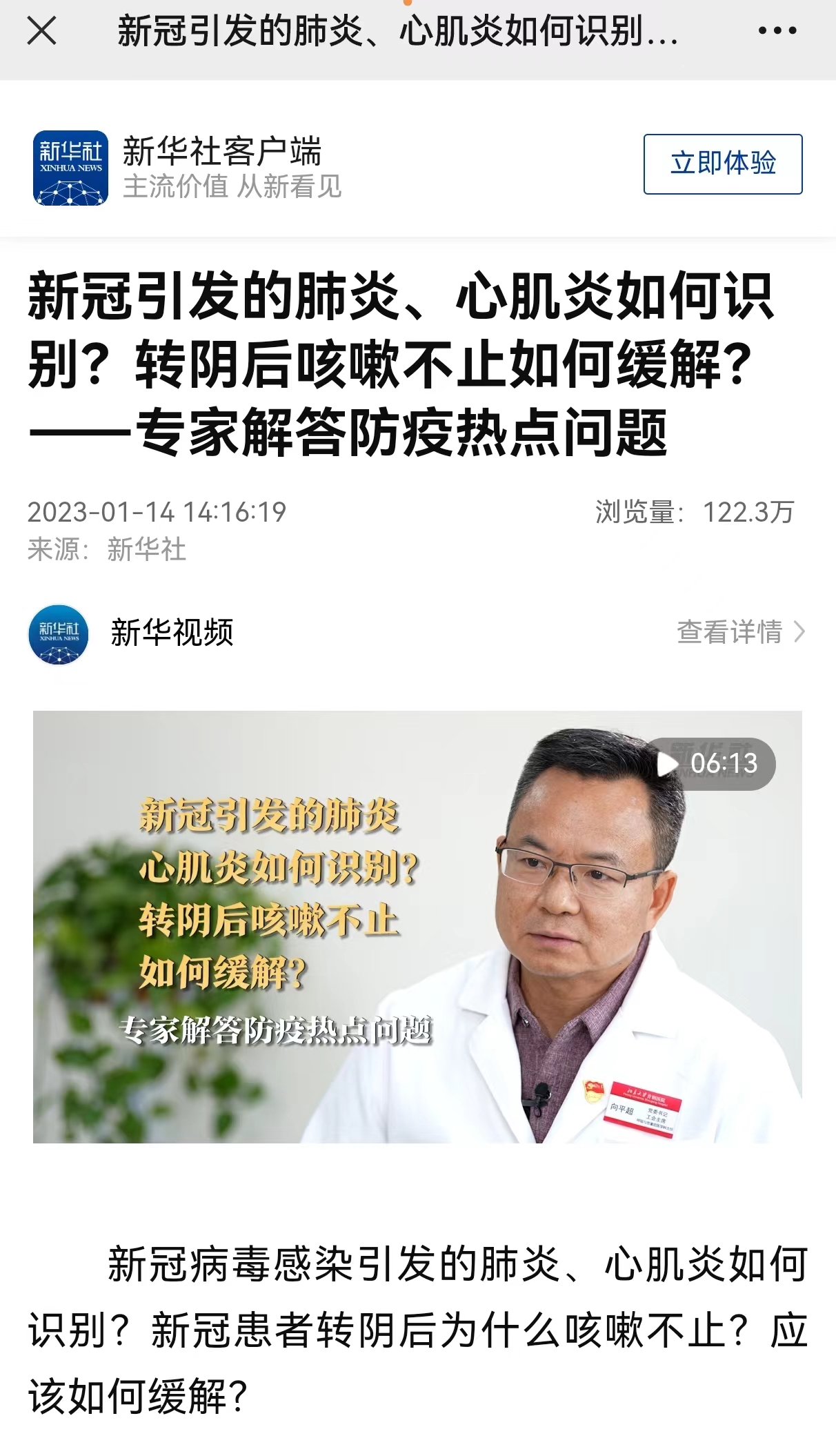The image size is (836, 1456).
Task: Open the three-dot overflow menu
Action: coord(777,31)
